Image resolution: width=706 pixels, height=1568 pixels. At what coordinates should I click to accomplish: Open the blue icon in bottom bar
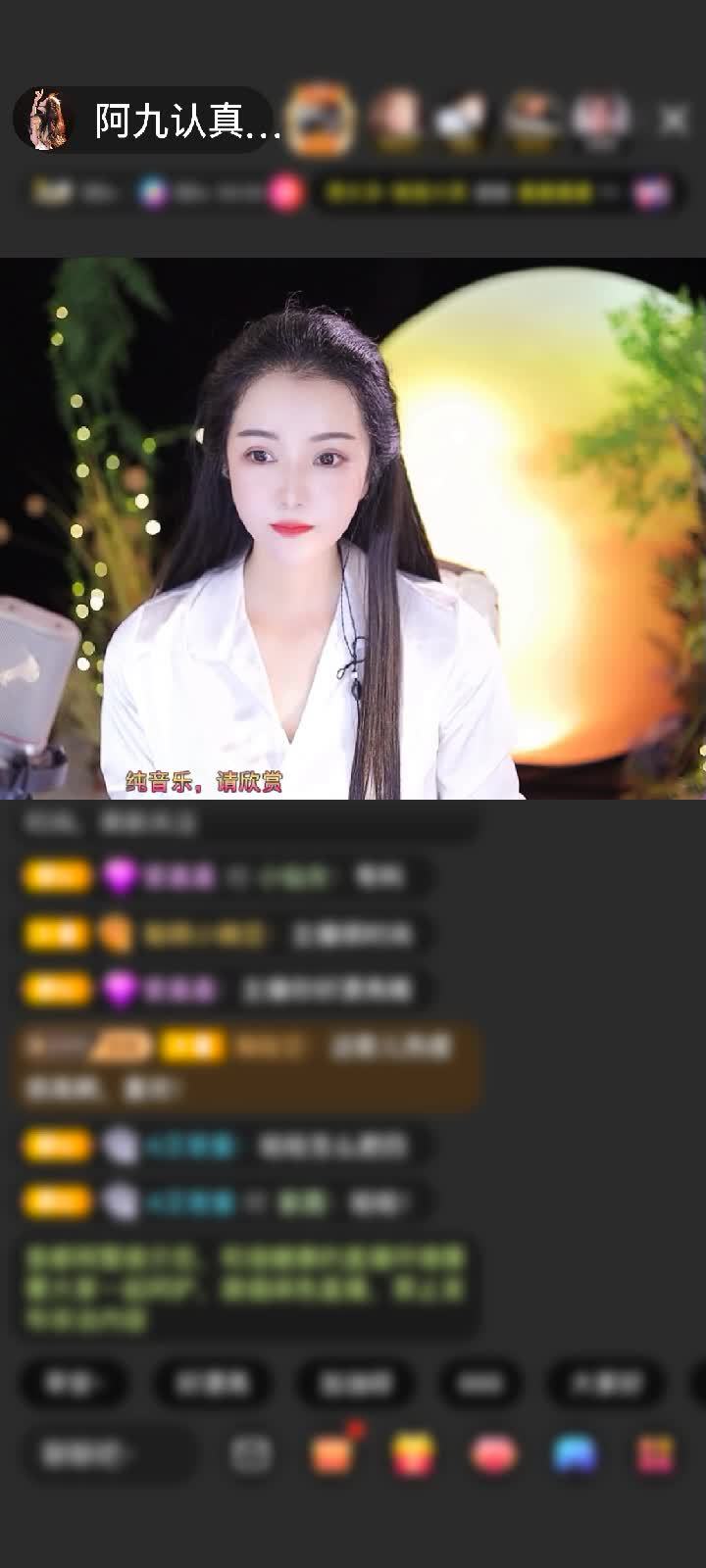[x=575, y=1454]
